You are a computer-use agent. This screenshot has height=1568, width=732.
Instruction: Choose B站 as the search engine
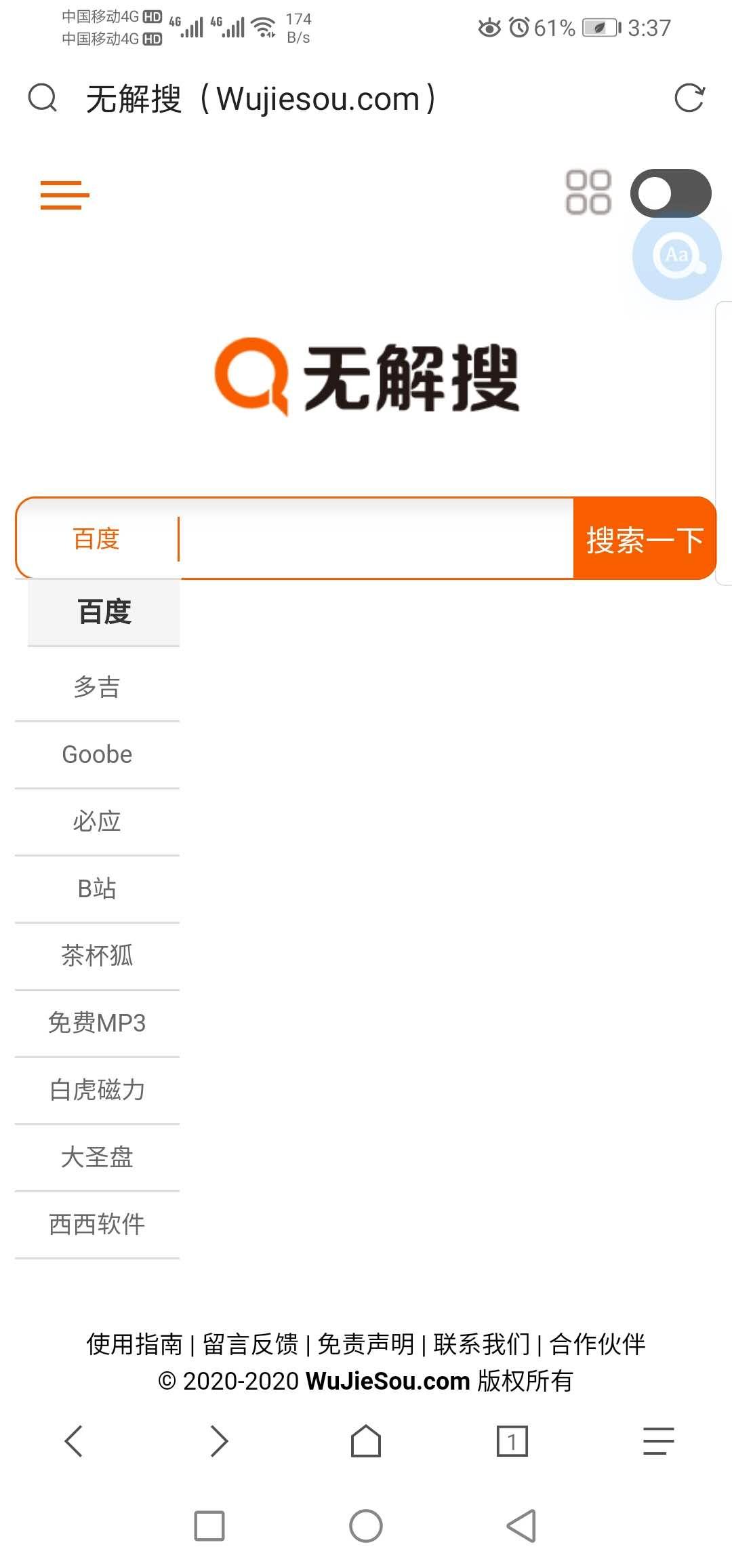96,888
